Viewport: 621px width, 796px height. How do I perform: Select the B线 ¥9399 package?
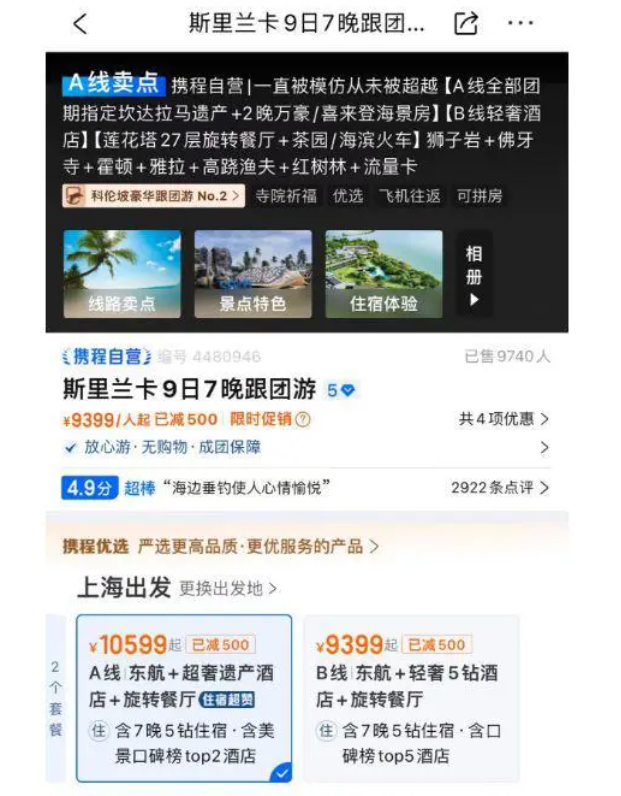coord(410,698)
